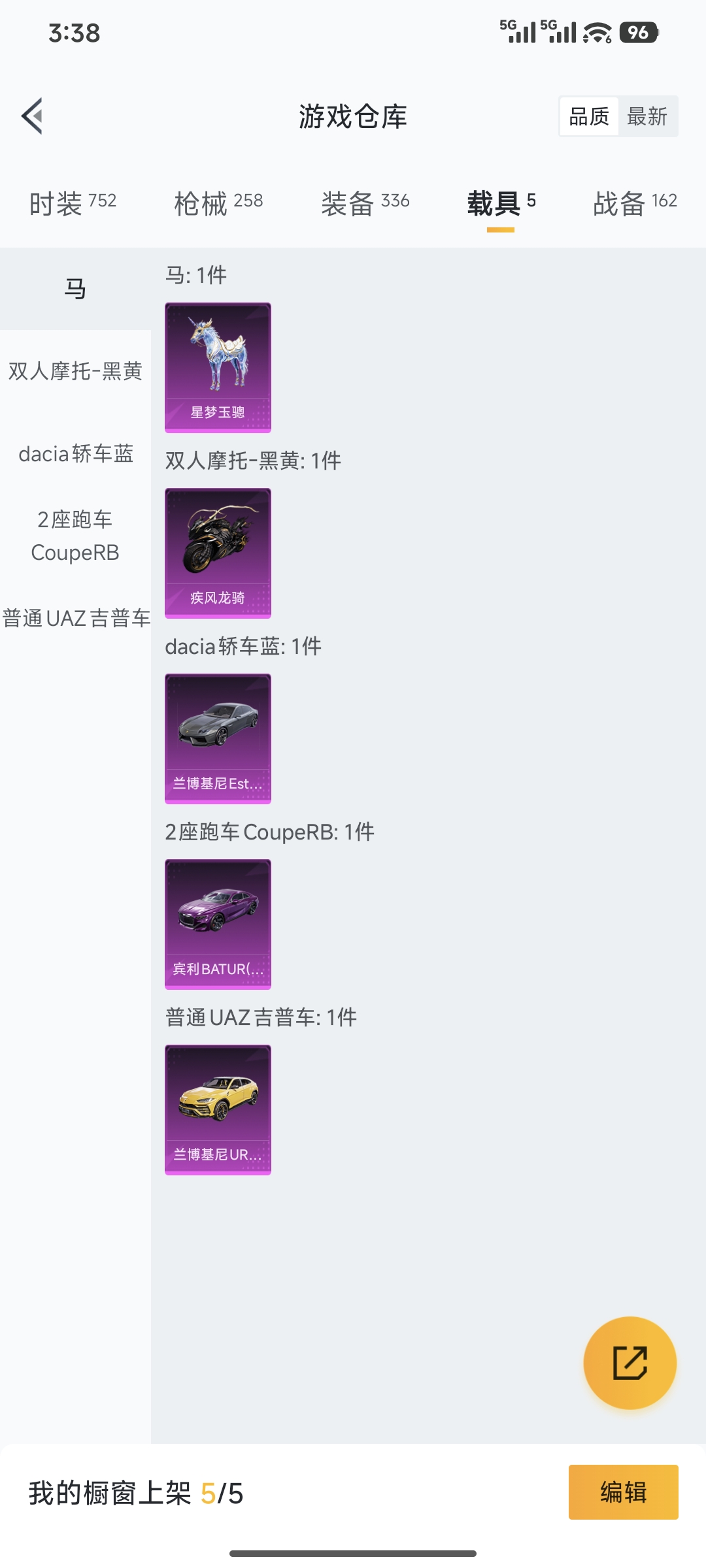
Task: Select 马 in the side list
Action: point(75,288)
